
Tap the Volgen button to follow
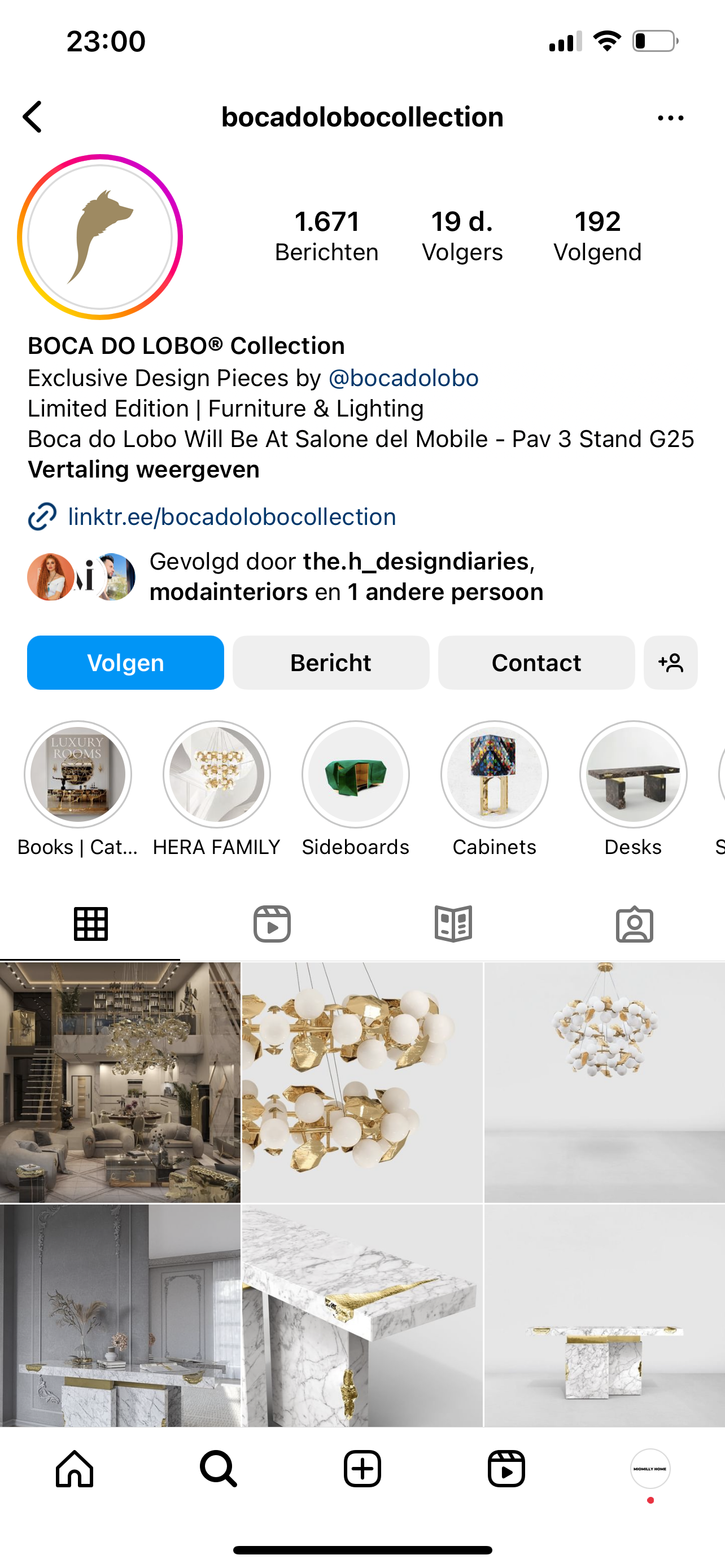pos(125,662)
